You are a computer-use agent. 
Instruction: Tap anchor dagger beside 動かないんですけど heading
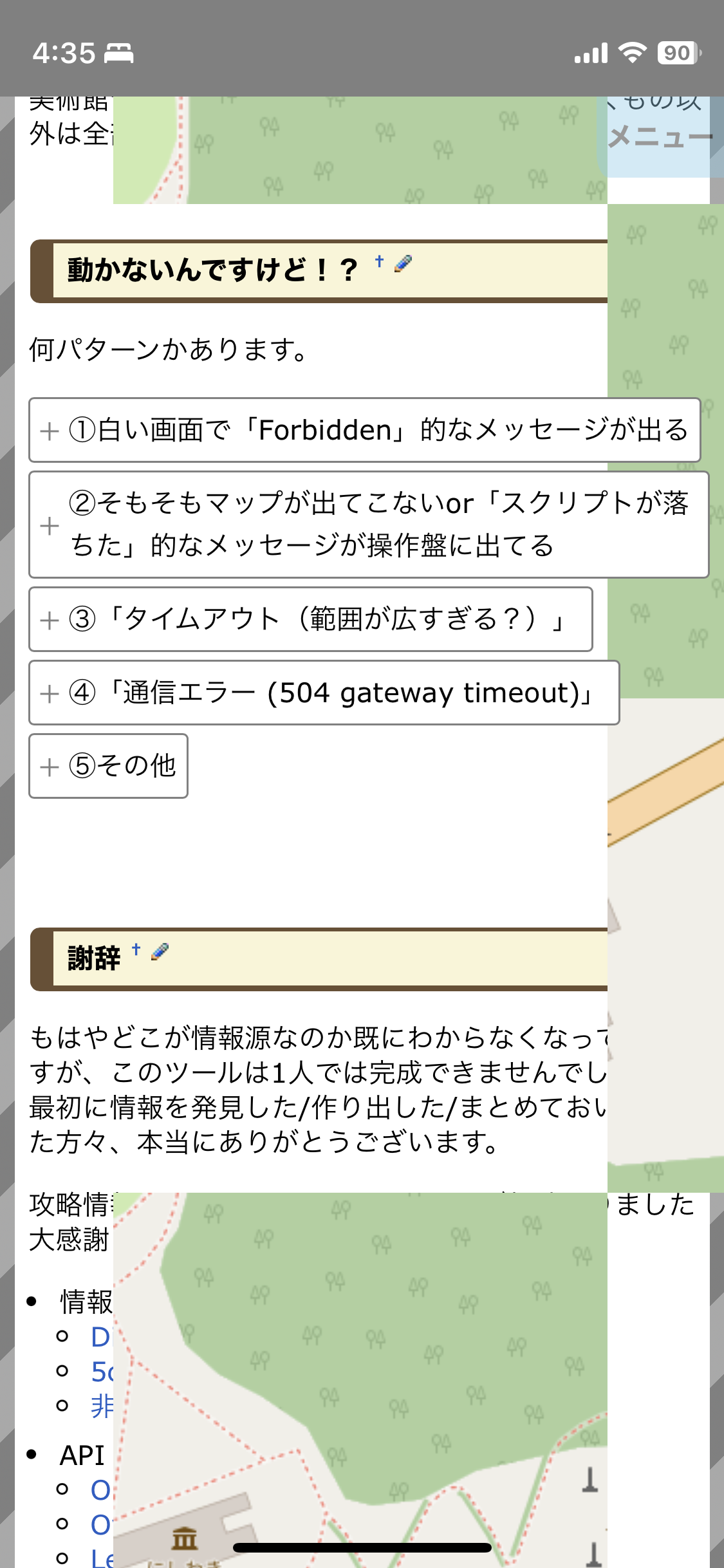(379, 261)
